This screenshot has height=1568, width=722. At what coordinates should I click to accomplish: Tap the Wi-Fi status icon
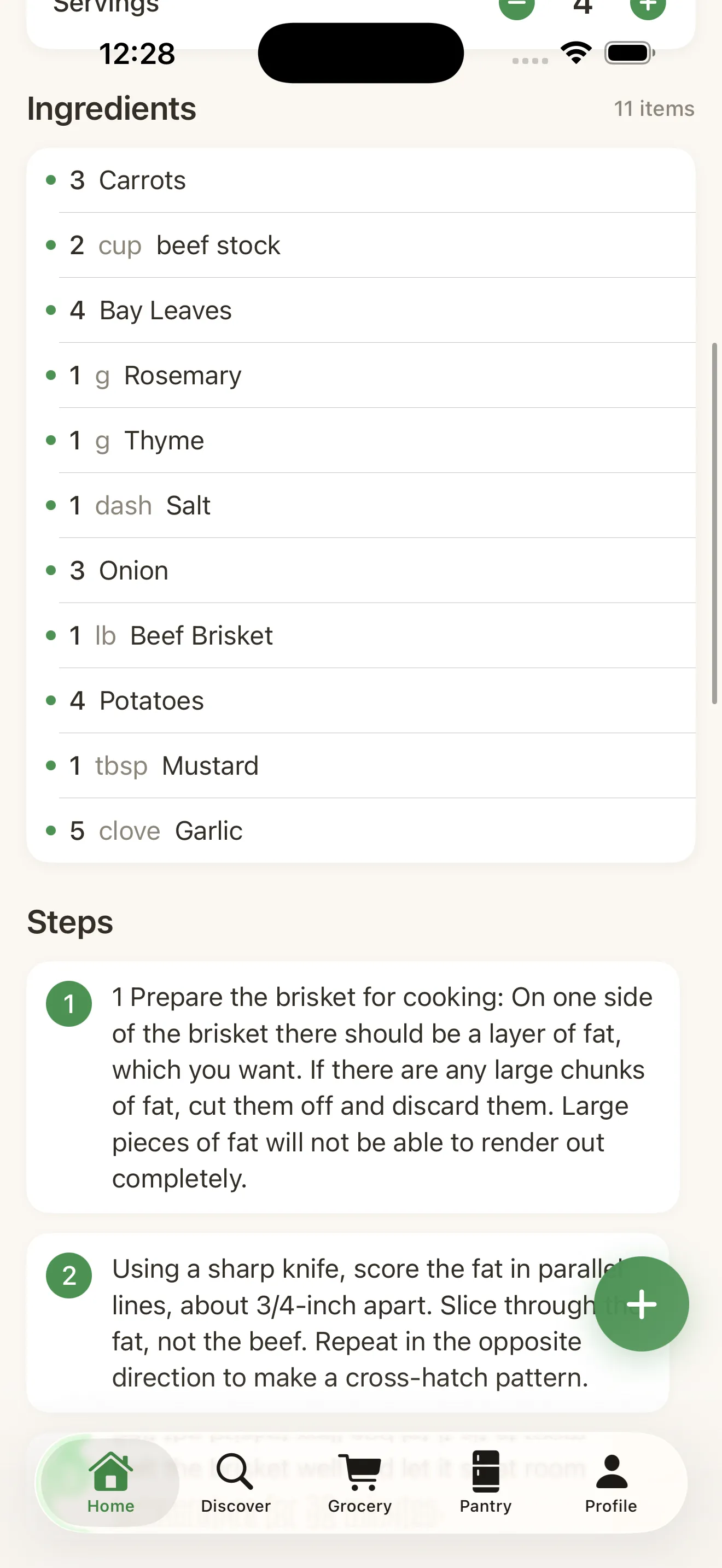click(575, 52)
